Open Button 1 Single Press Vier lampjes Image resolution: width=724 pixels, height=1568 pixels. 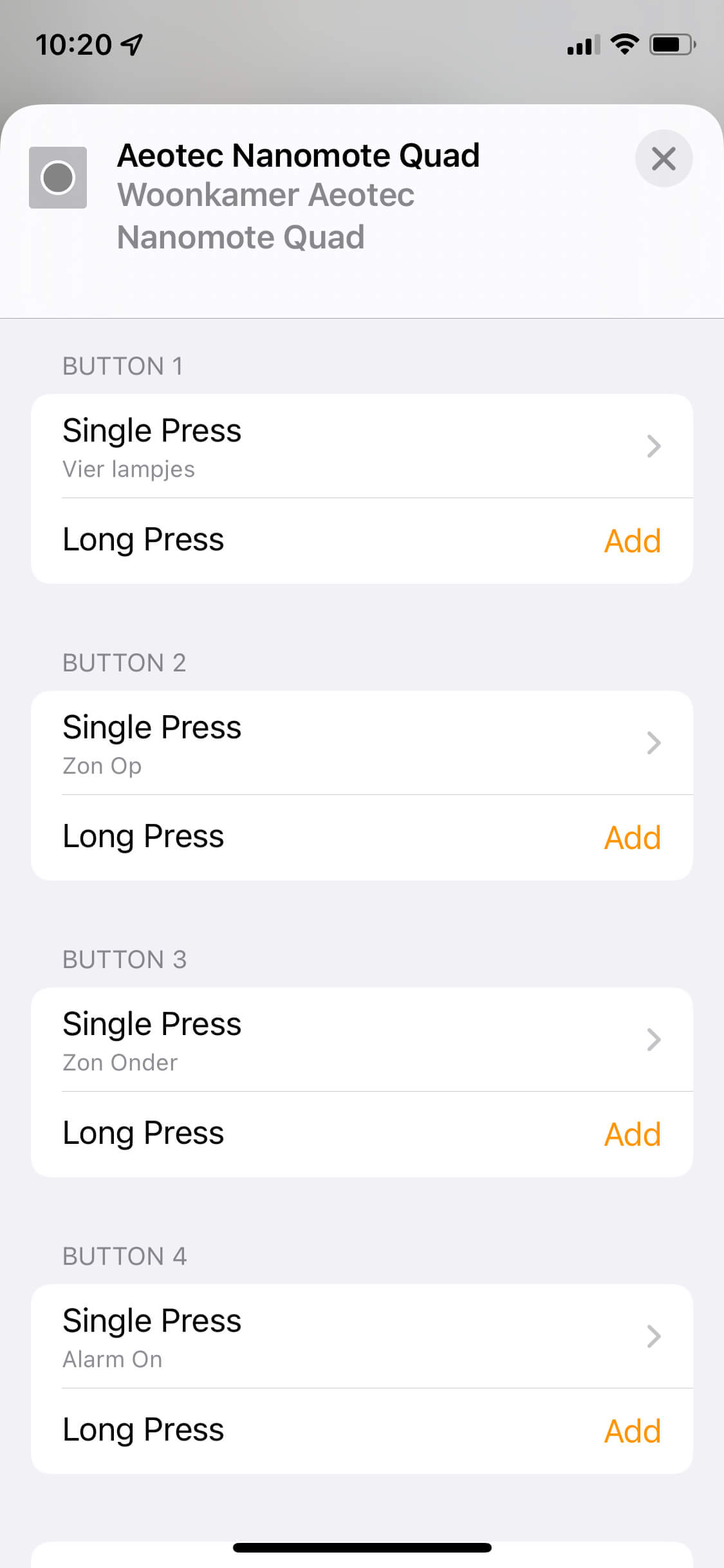[362, 446]
